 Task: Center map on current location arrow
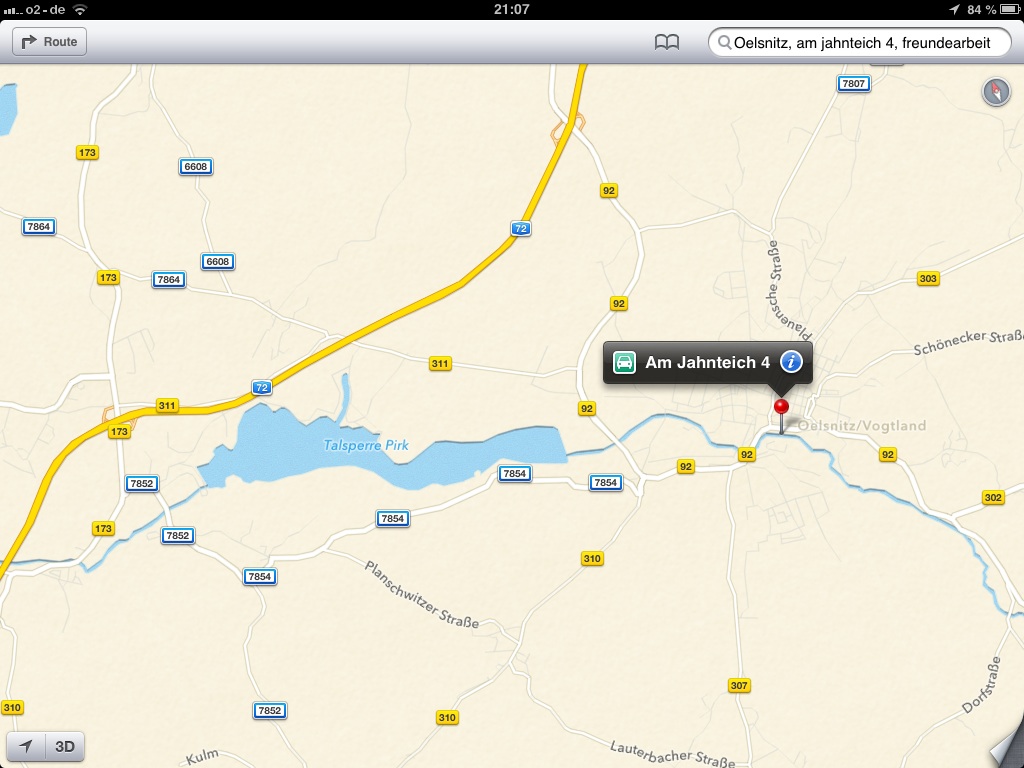(x=26, y=746)
